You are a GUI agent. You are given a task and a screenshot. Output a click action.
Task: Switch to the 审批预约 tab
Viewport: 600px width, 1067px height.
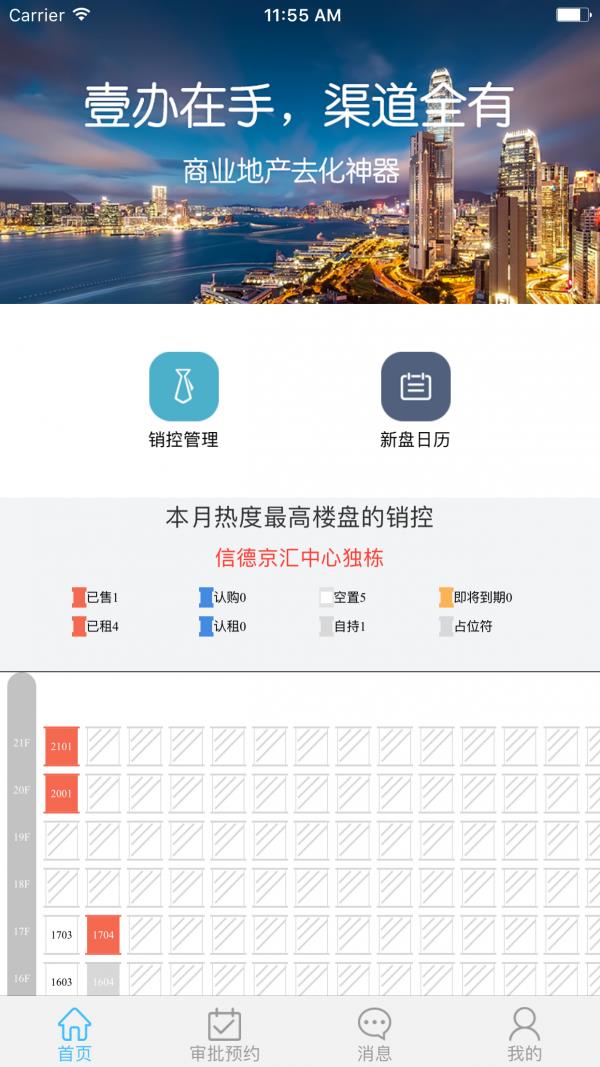(224, 1034)
